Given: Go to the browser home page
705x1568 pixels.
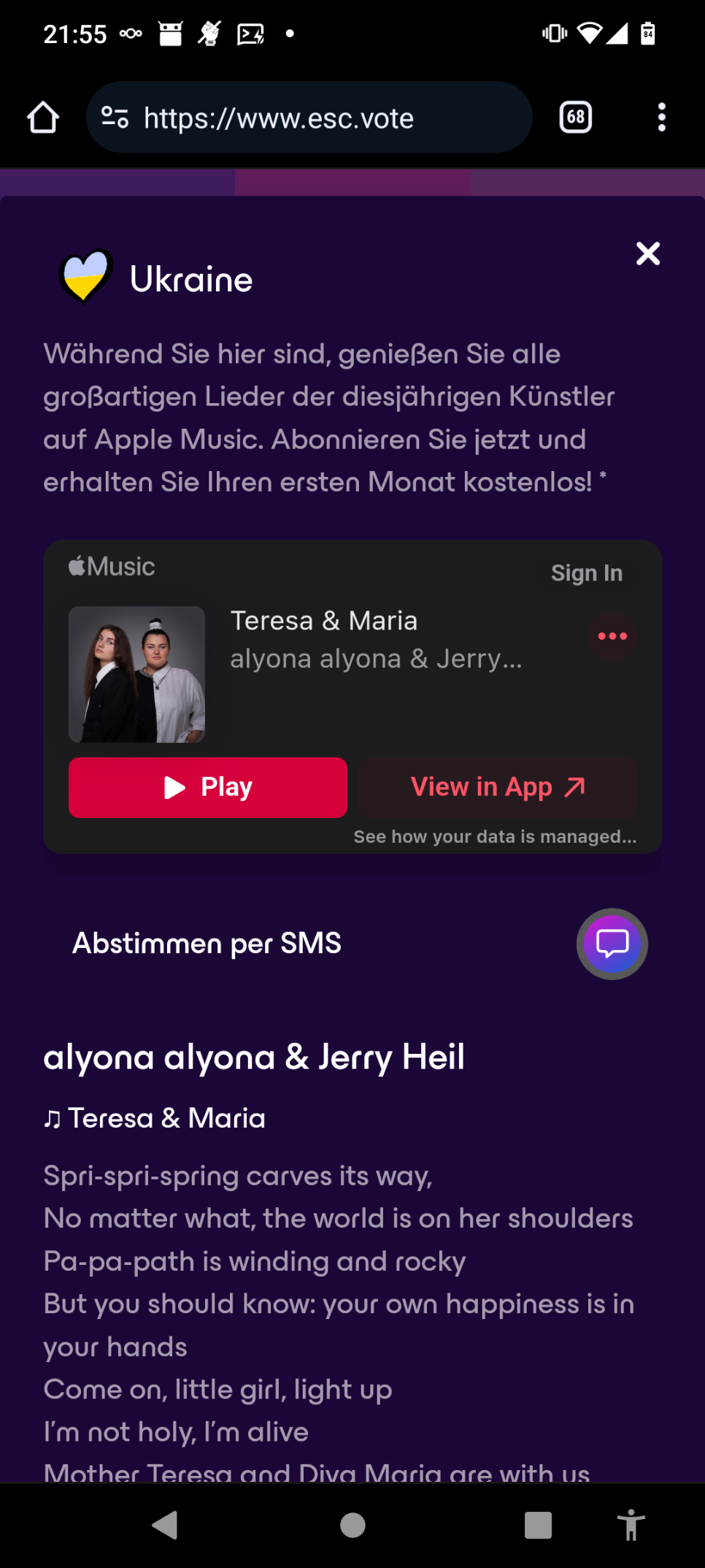Looking at the screenshot, I should tap(43, 118).
